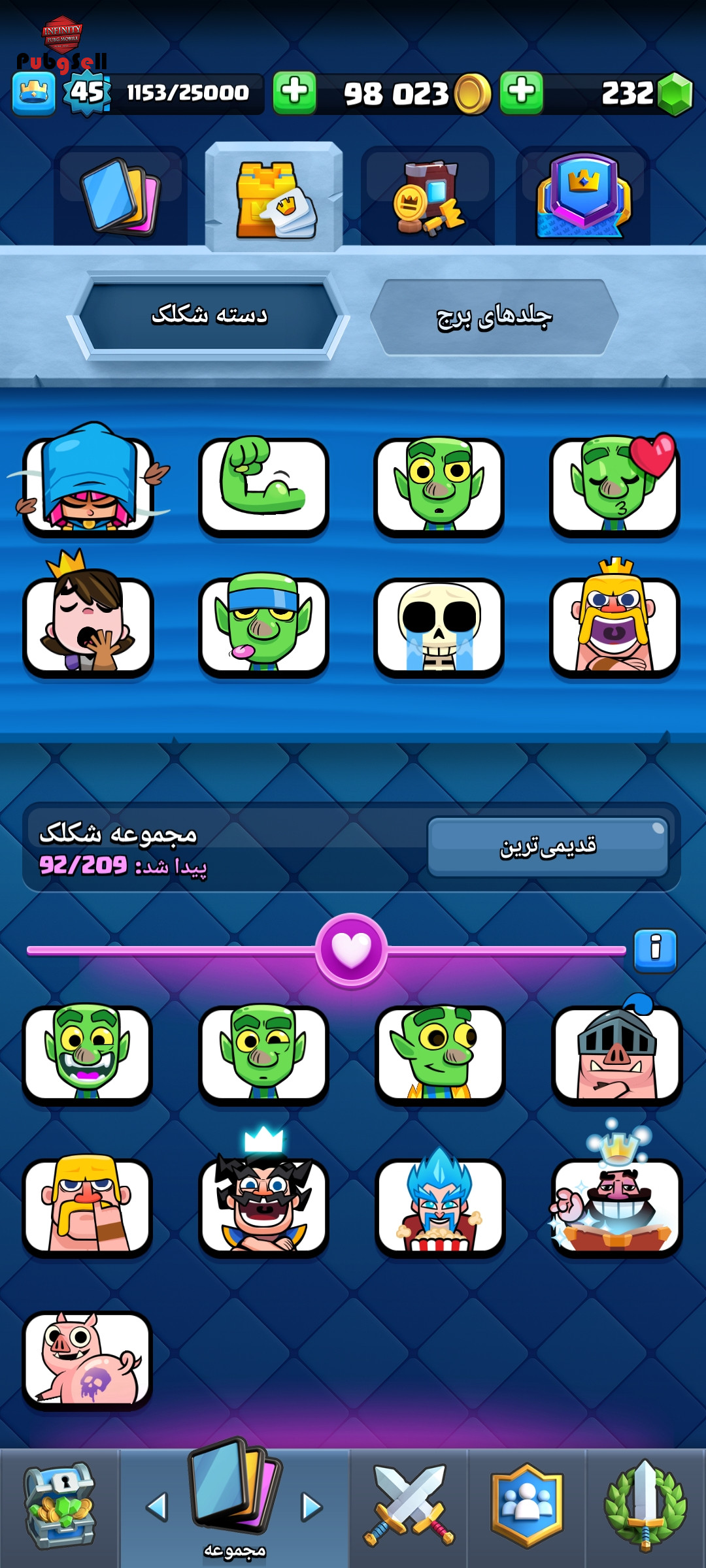The image size is (706, 1568).
Task: Pick the goblin with heart emote
Action: pos(614,485)
